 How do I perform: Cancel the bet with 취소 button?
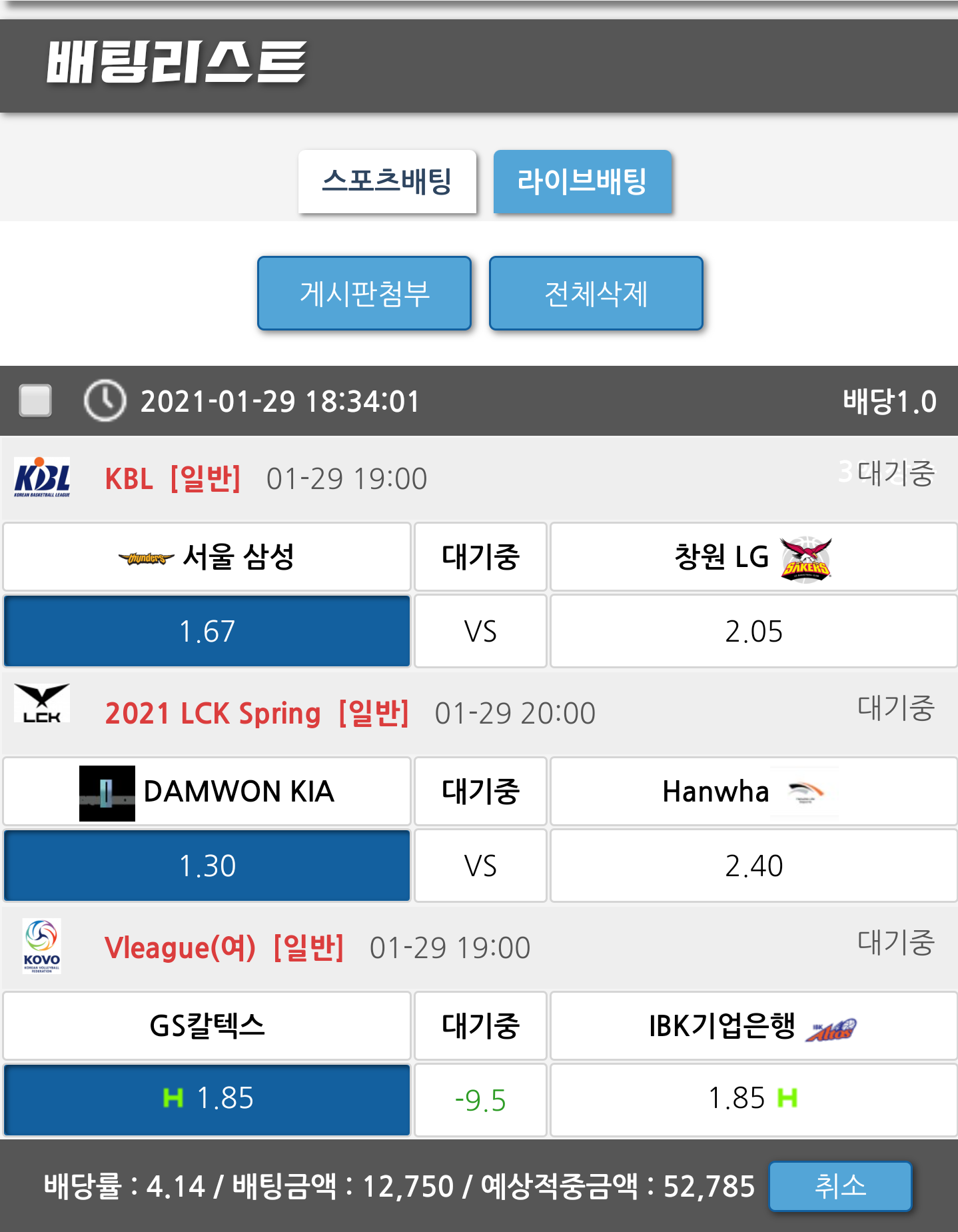[840, 1186]
